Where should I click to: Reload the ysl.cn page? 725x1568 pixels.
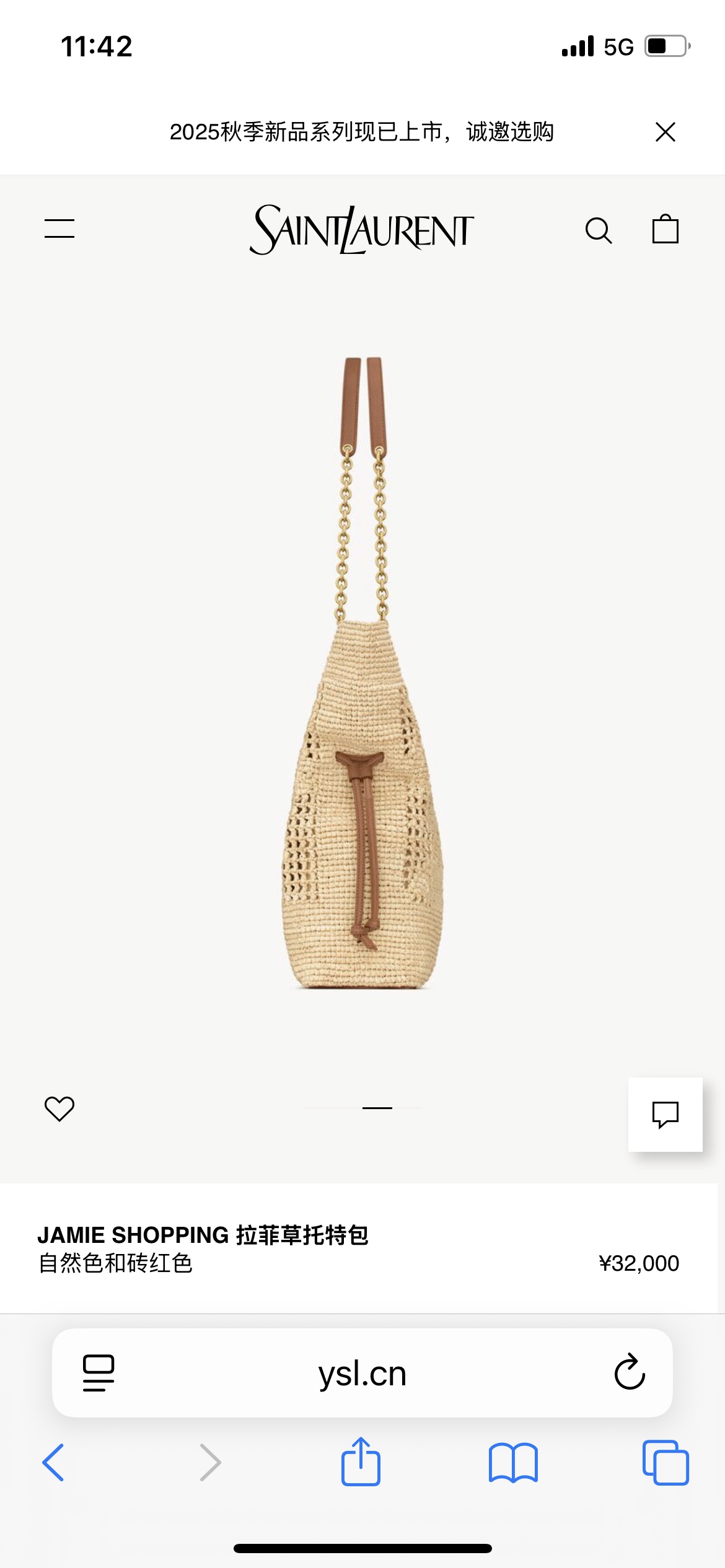click(630, 1372)
